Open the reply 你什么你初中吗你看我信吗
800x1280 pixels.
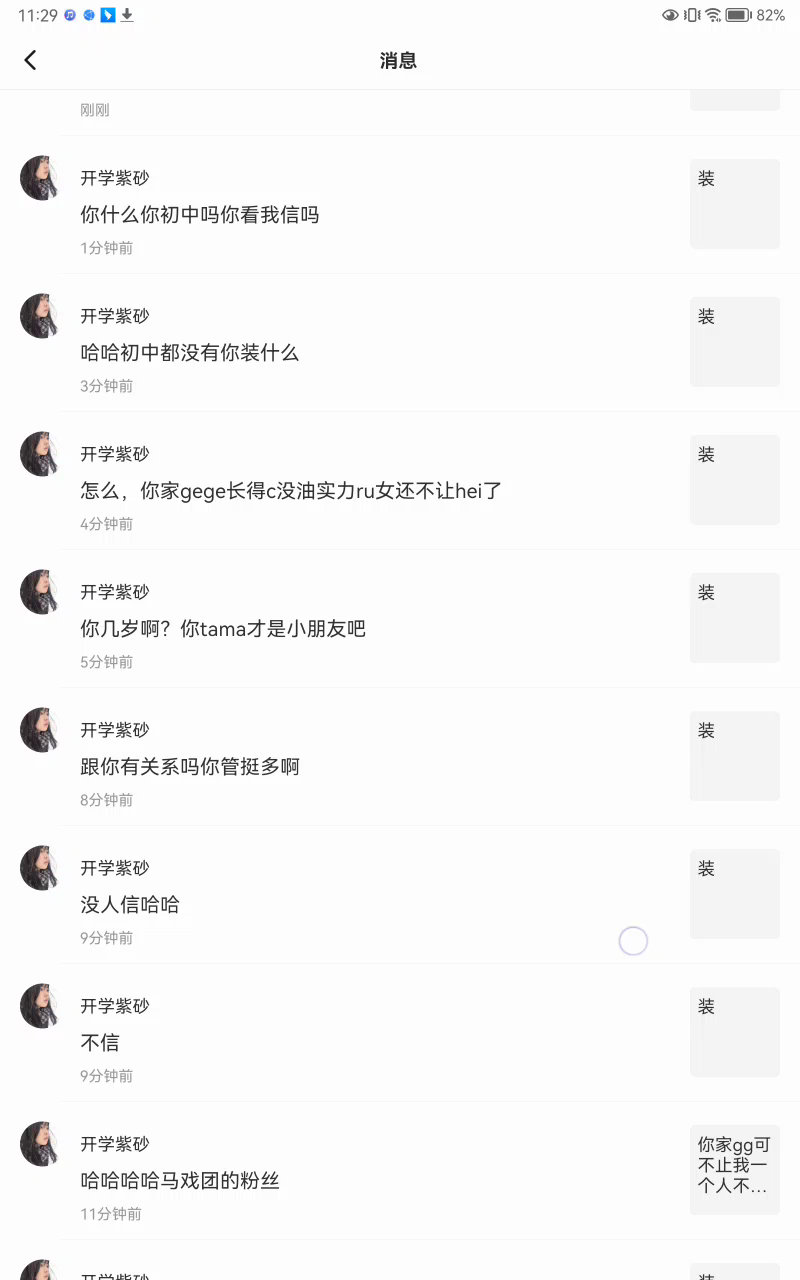[x=200, y=214]
